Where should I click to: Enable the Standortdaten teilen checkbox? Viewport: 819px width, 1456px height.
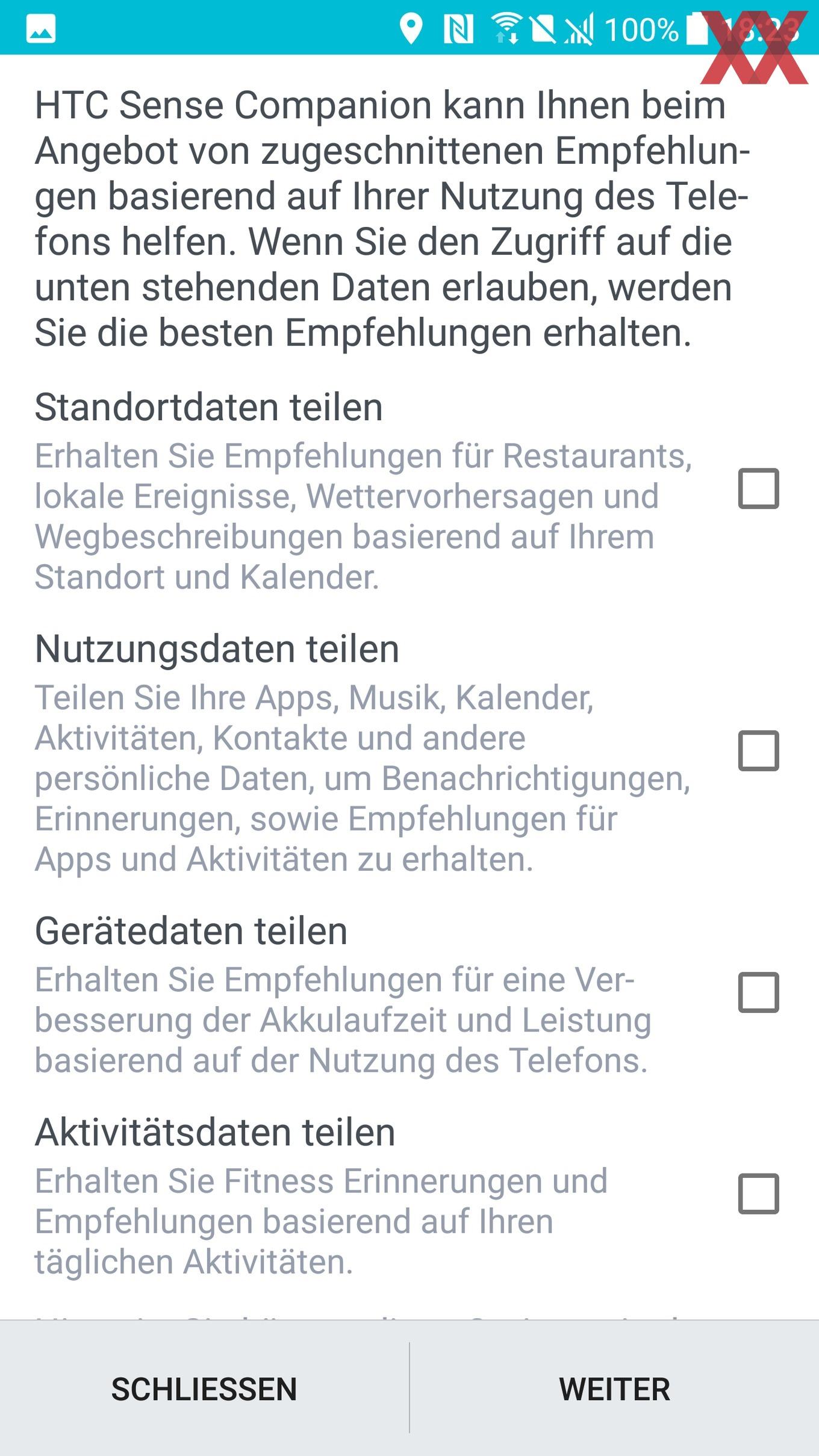click(x=758, y=488)
